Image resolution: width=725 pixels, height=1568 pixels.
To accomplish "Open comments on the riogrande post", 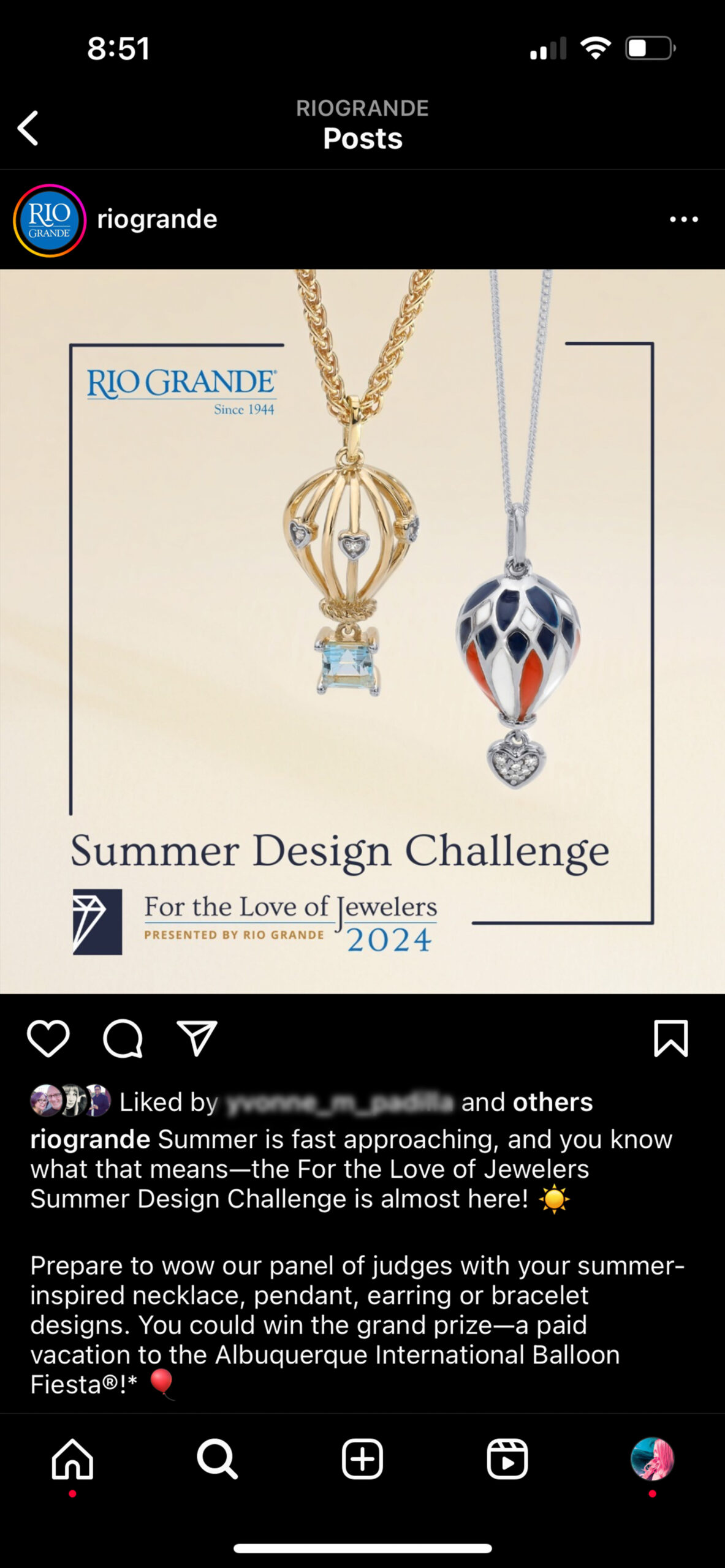I will [x=123, y=1038].
